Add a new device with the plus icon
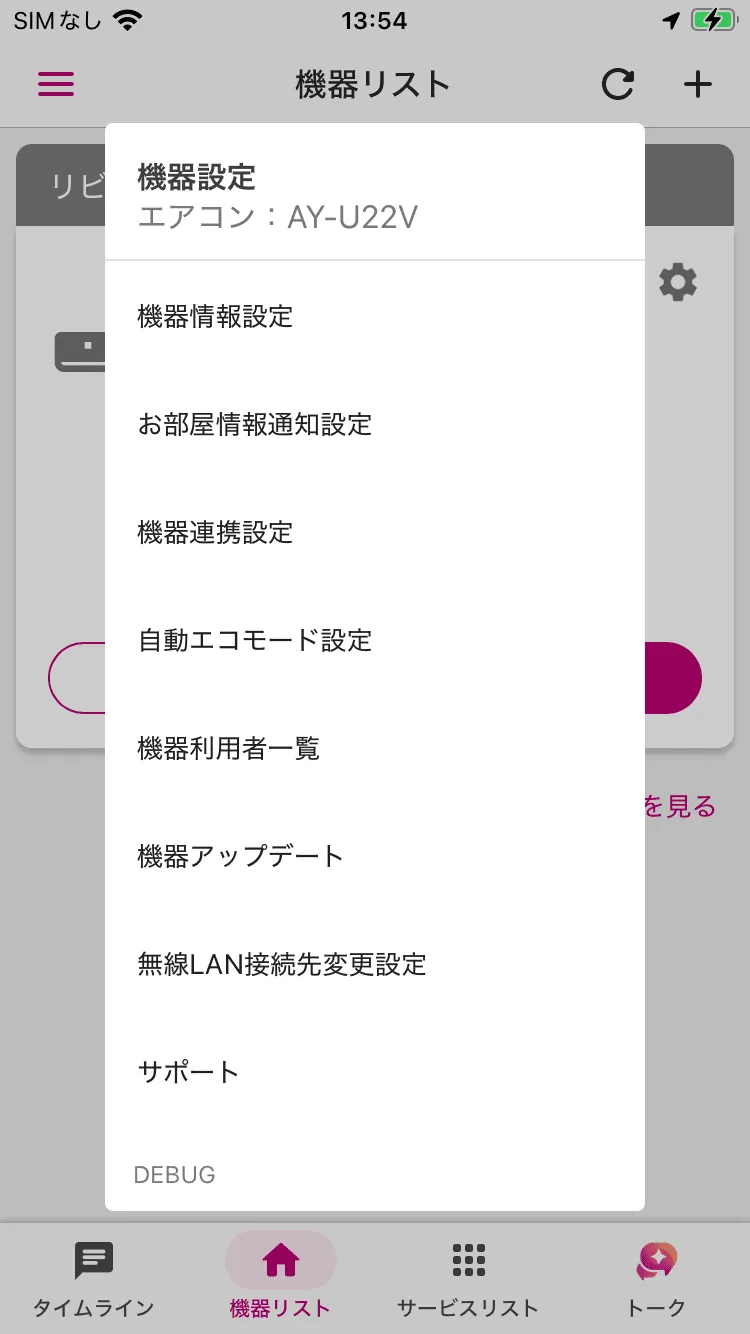The image size is (750, 1334). [x=696, y=84]
